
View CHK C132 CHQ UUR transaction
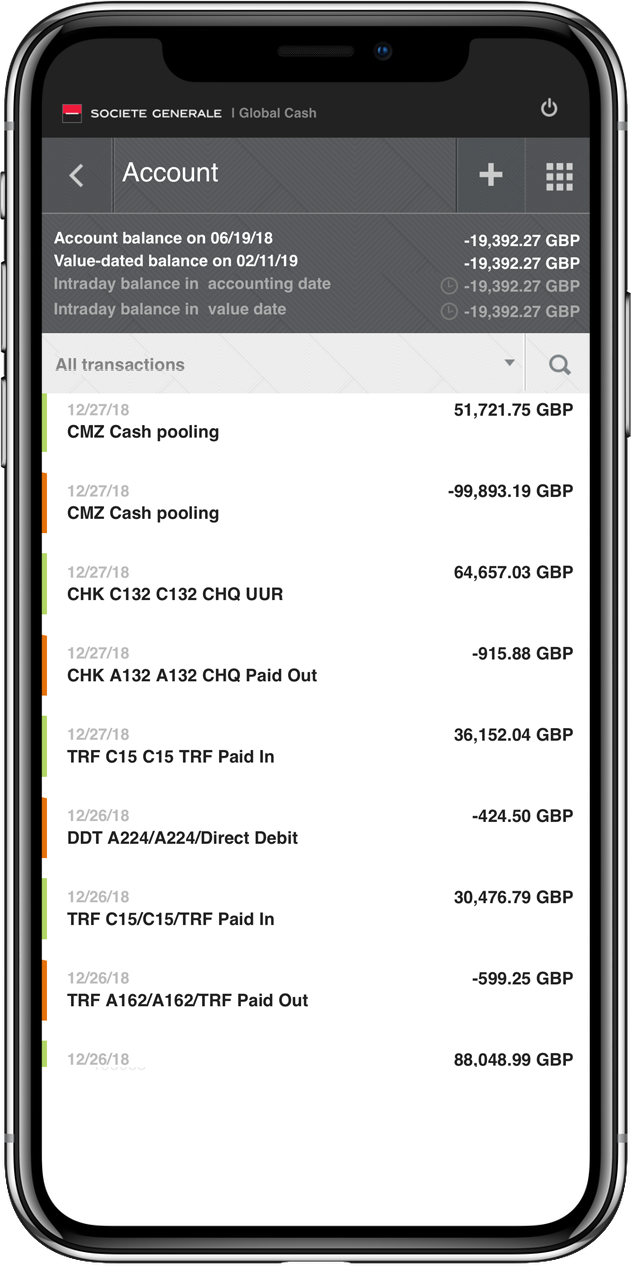pos(315,584)
